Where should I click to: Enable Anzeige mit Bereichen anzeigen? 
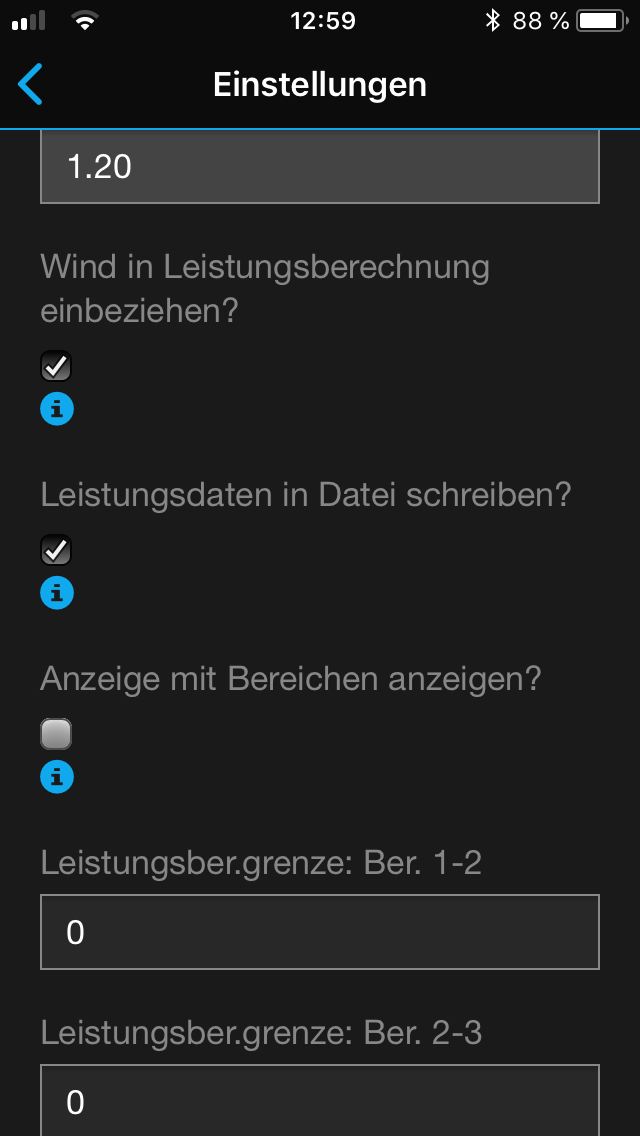click(56, 735)
